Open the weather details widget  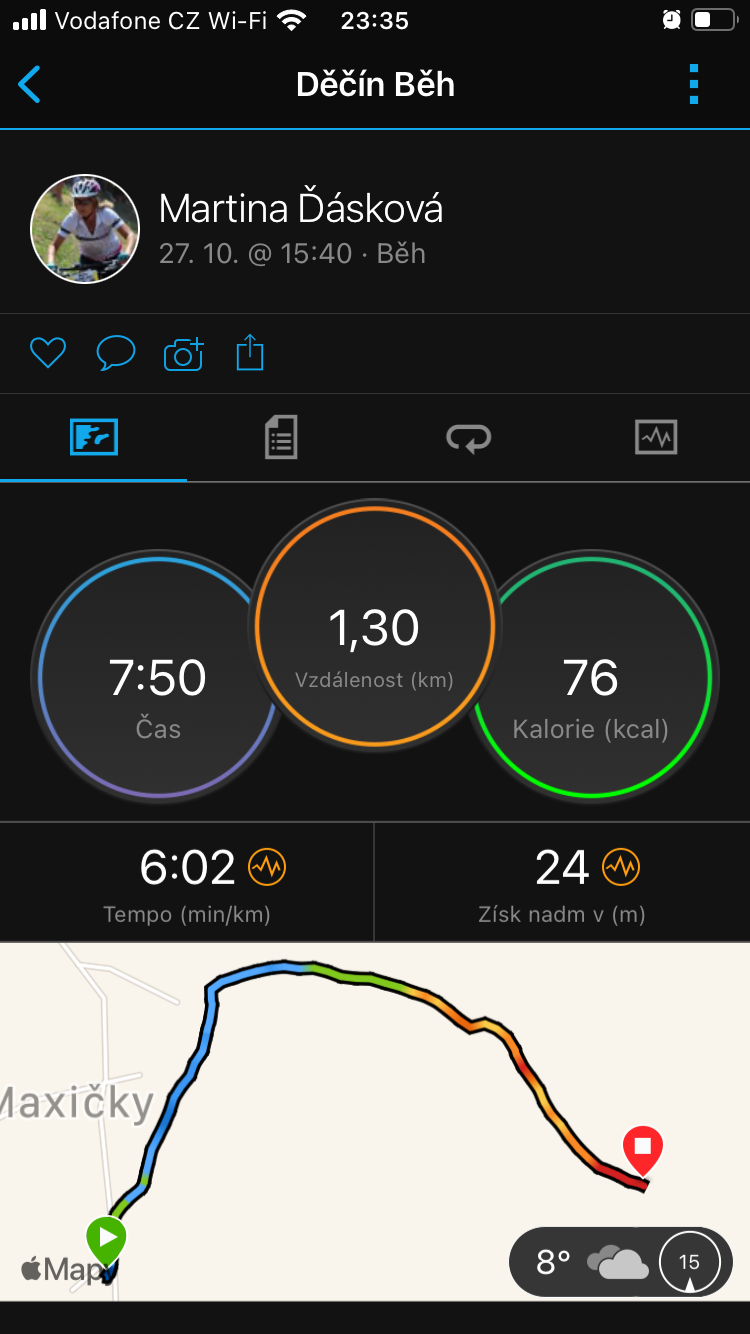pos(621,1262)
